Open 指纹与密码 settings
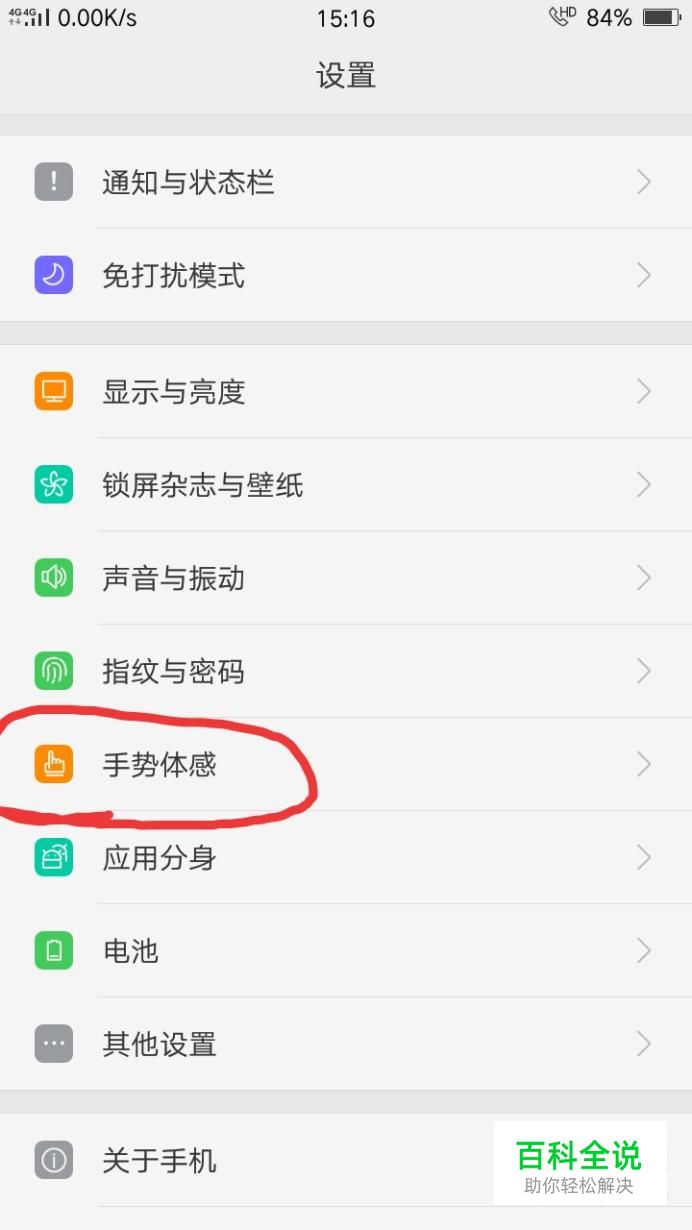 pyautogui.click(x=345, y=671)
